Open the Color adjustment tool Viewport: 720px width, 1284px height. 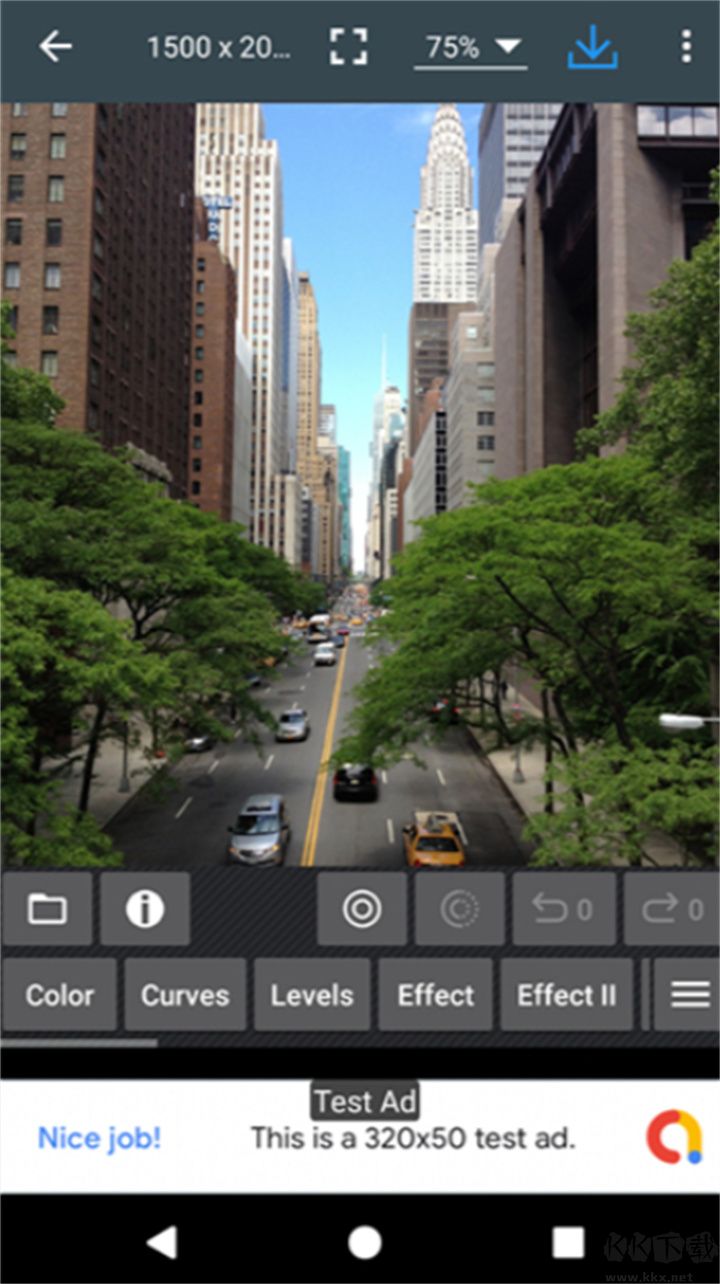[x=59, y=995]
